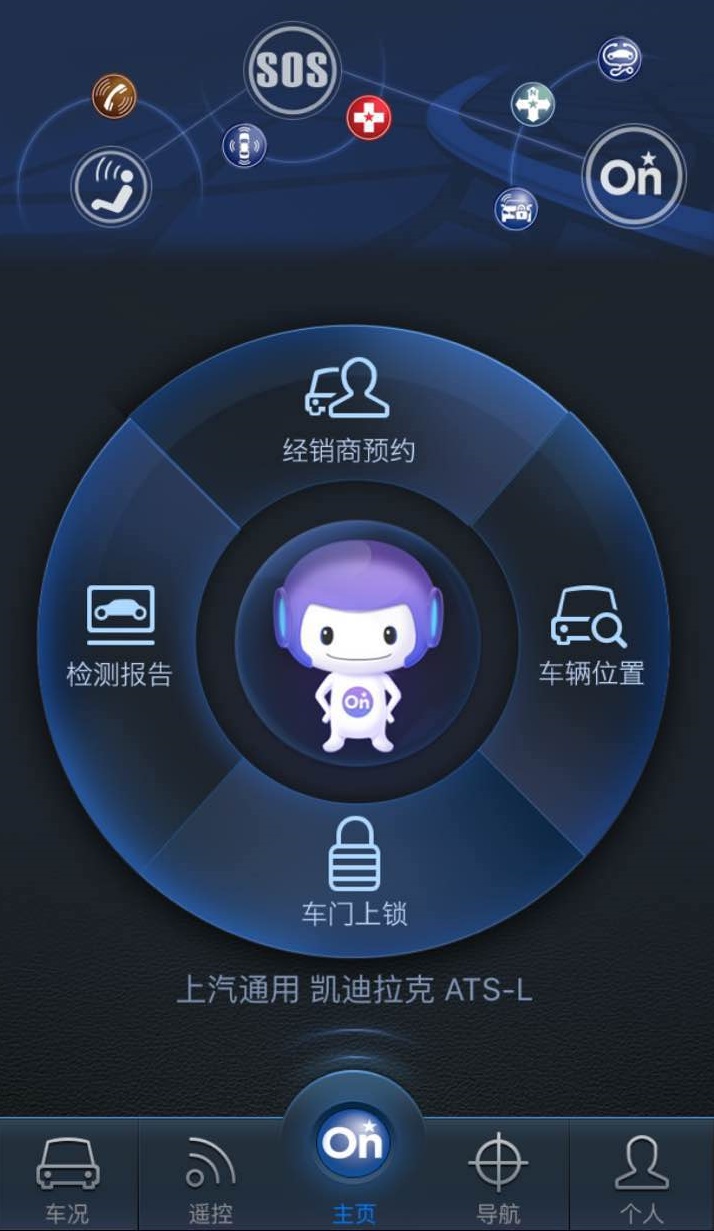Lock the doors with 车门上锁

click(x=354, y=870)
